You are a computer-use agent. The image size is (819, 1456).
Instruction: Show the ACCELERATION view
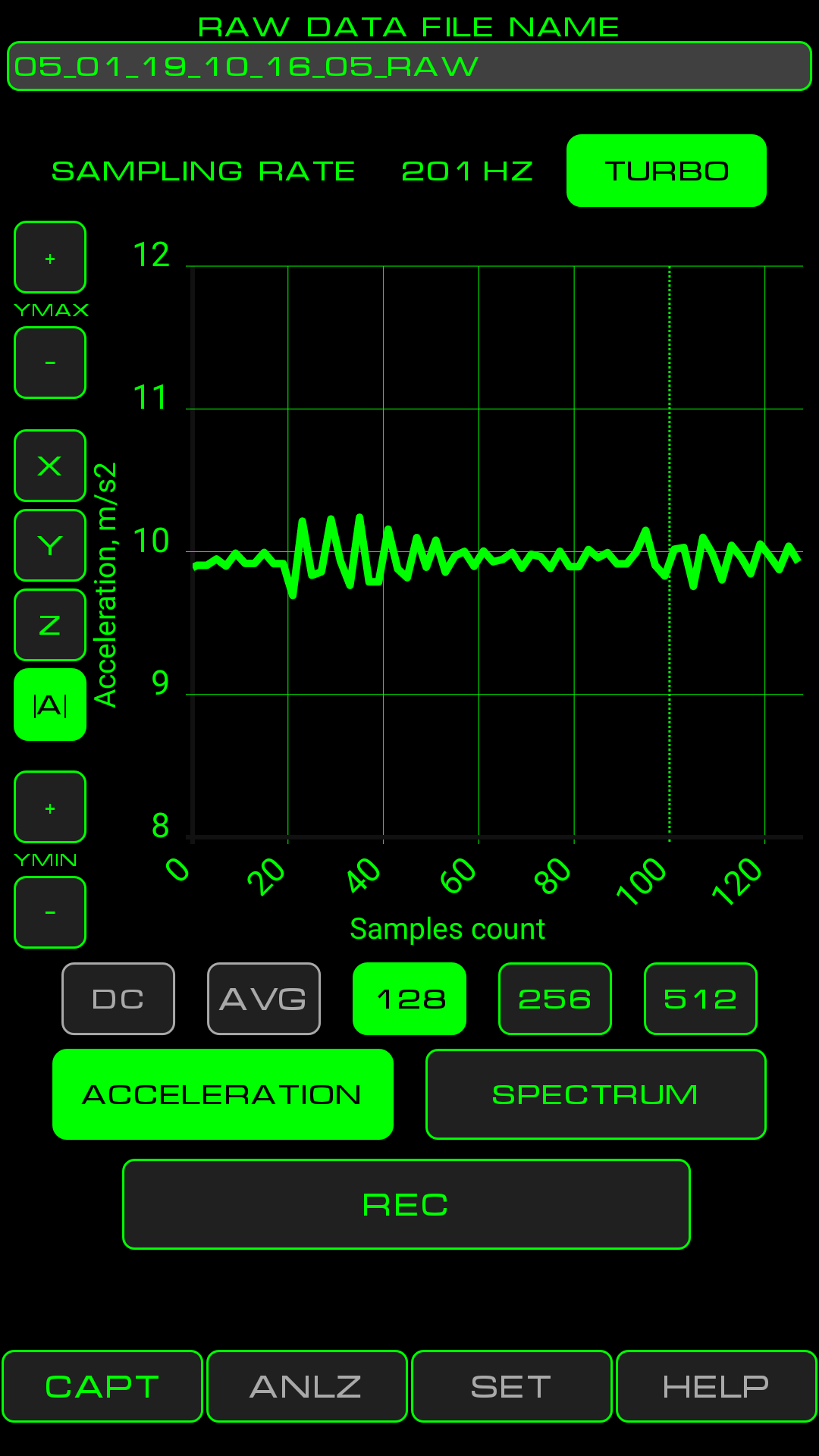click(223, 1094)
